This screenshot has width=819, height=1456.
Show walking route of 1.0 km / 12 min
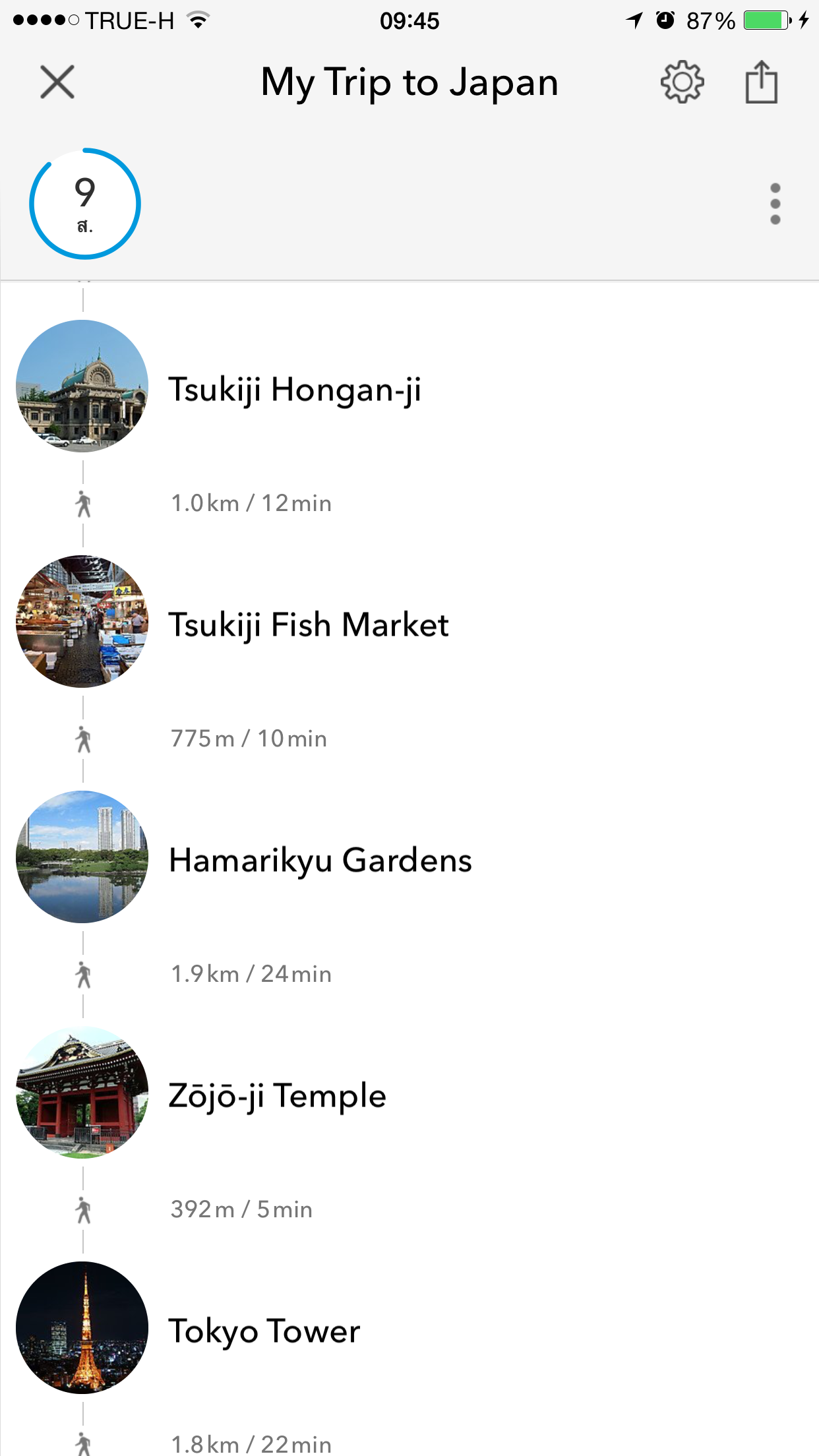coord(251,504)
